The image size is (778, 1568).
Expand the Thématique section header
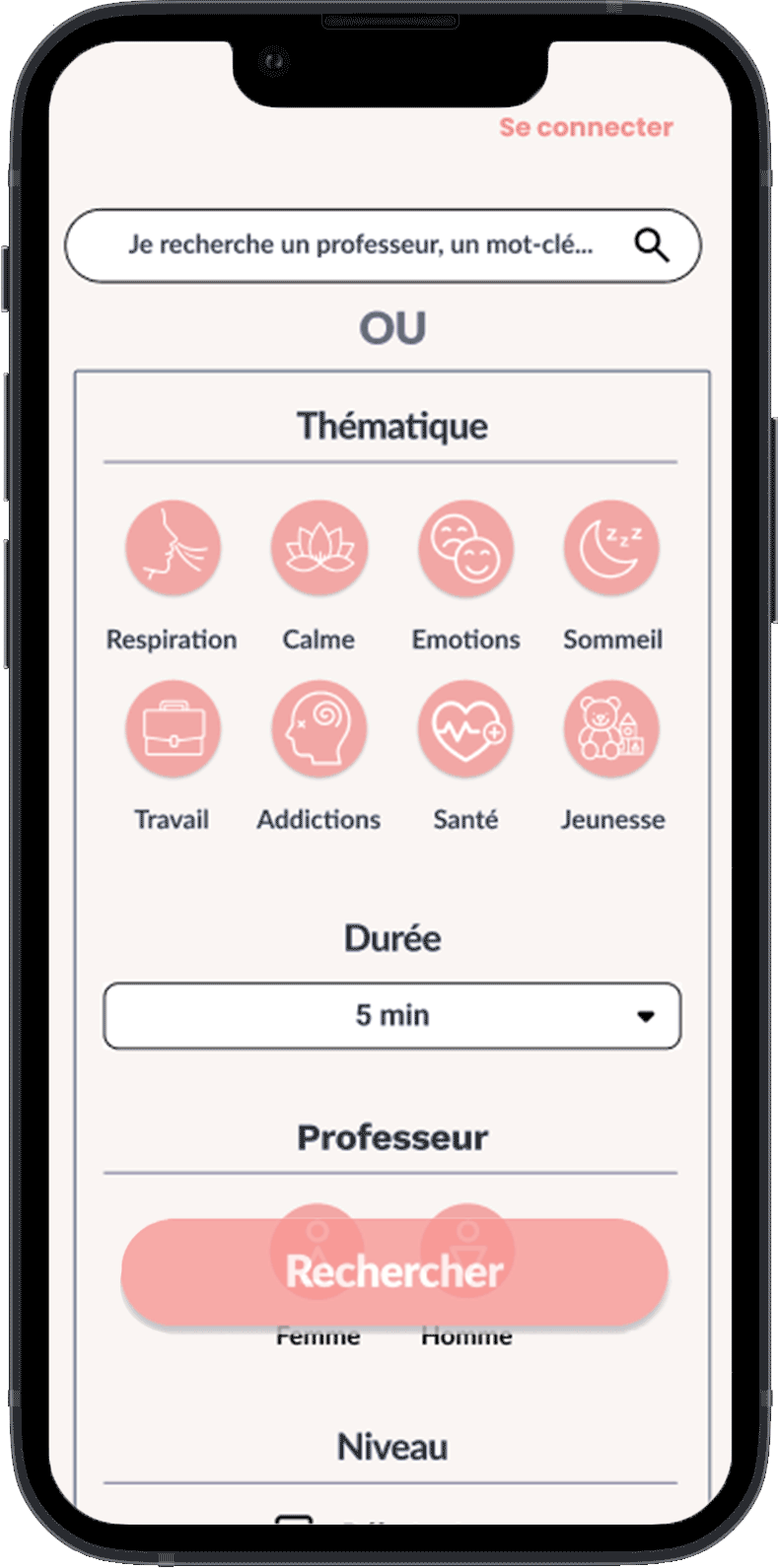pos(391,426)
